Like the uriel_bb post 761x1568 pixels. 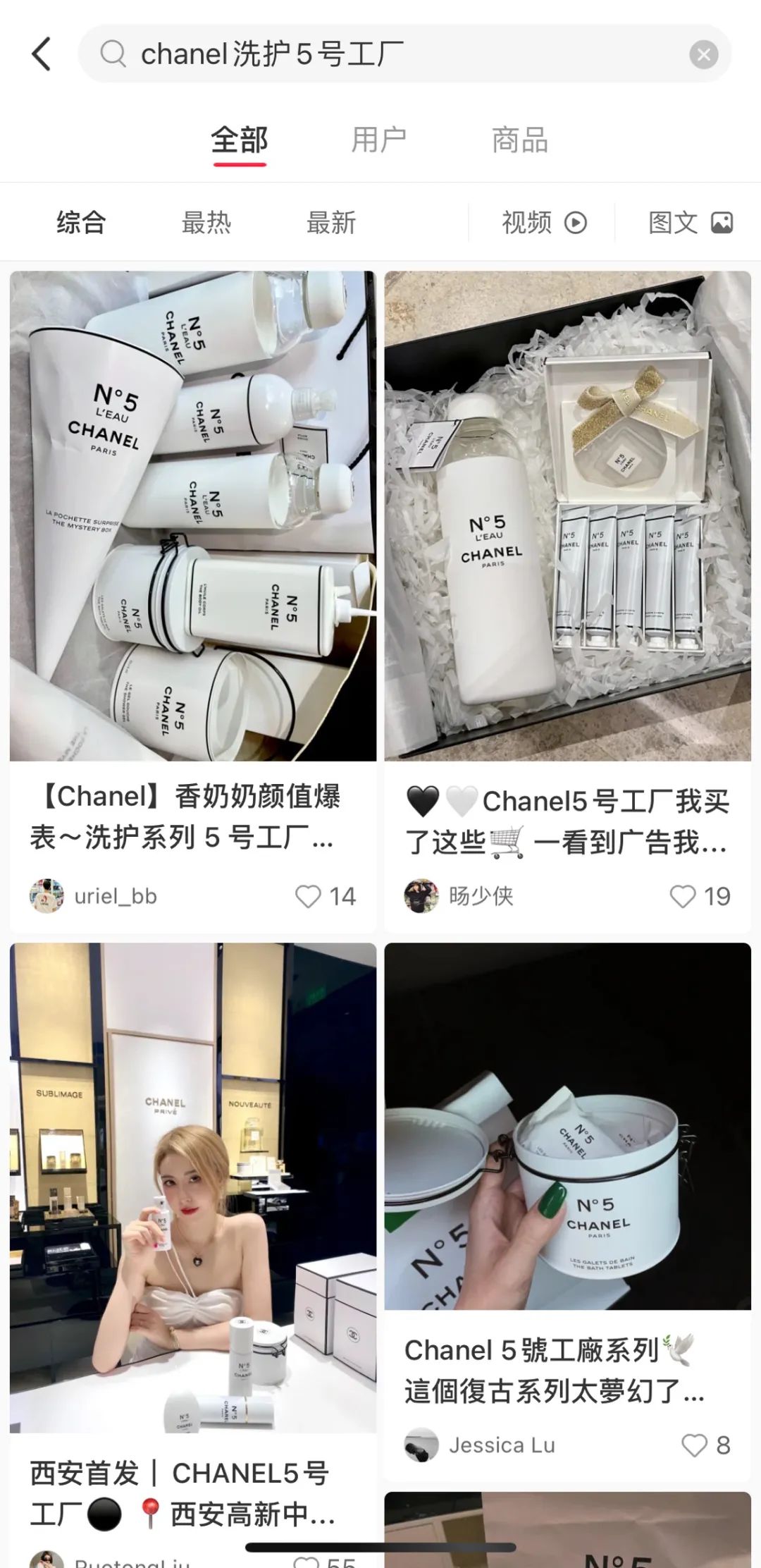coord(308,896)
